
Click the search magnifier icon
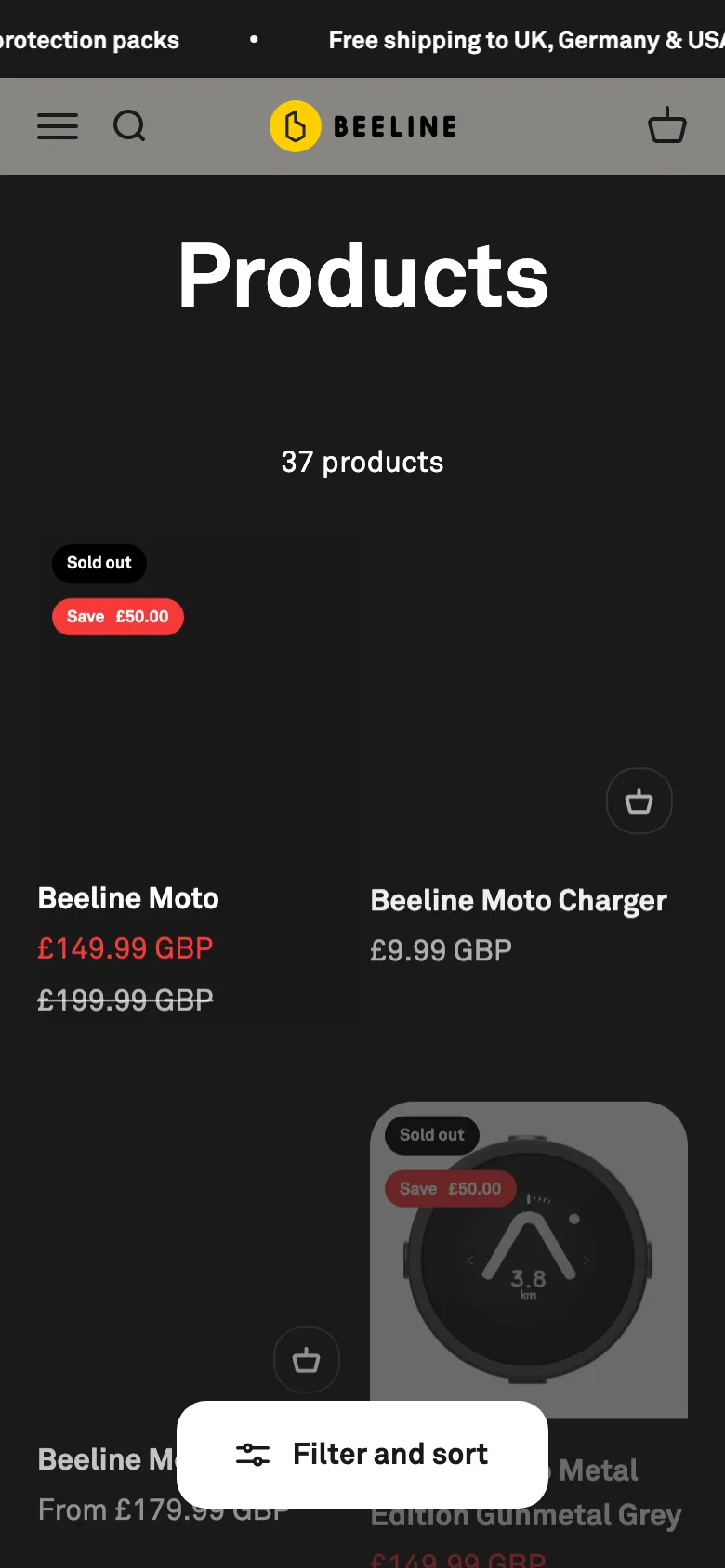pos(129,126)
